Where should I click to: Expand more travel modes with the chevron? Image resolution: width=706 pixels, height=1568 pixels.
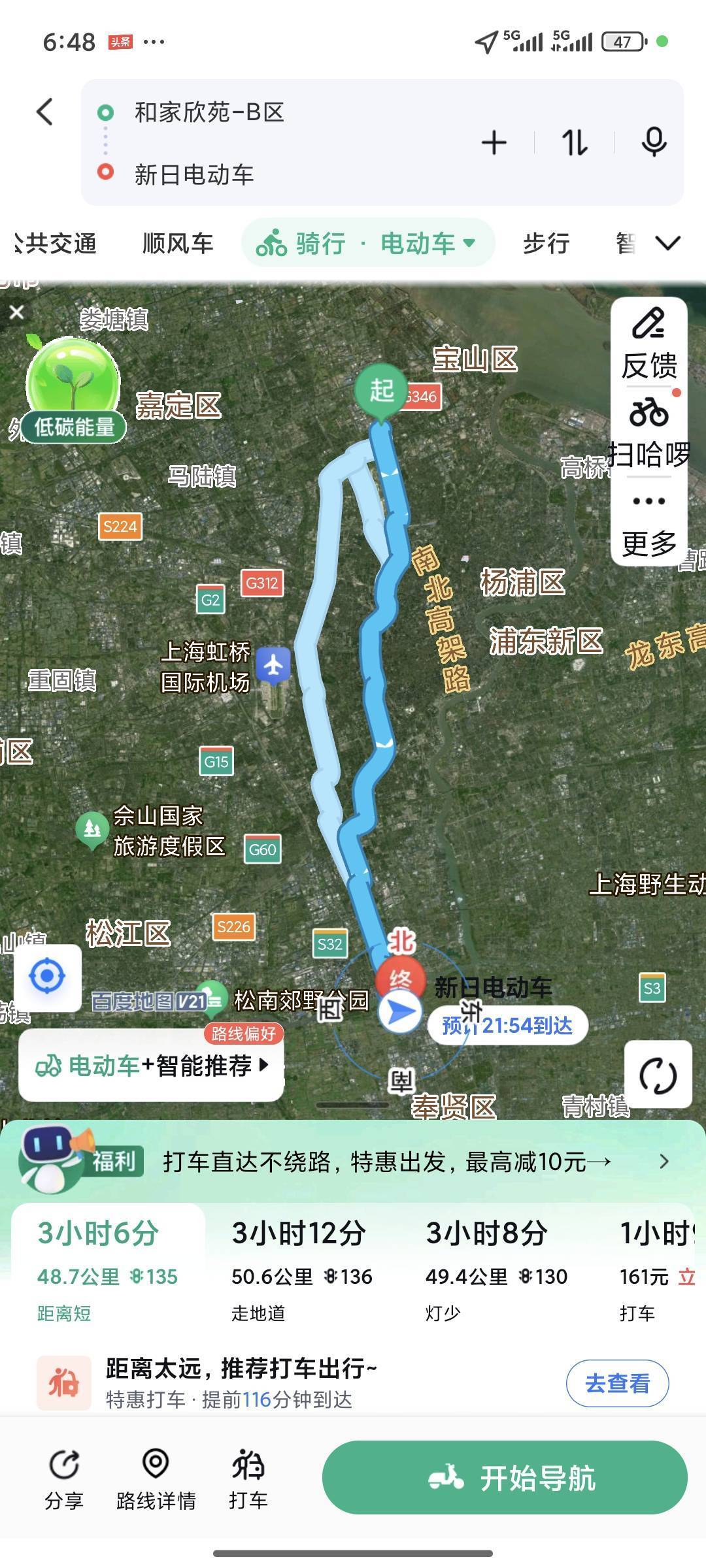click(x=668, y=244)
